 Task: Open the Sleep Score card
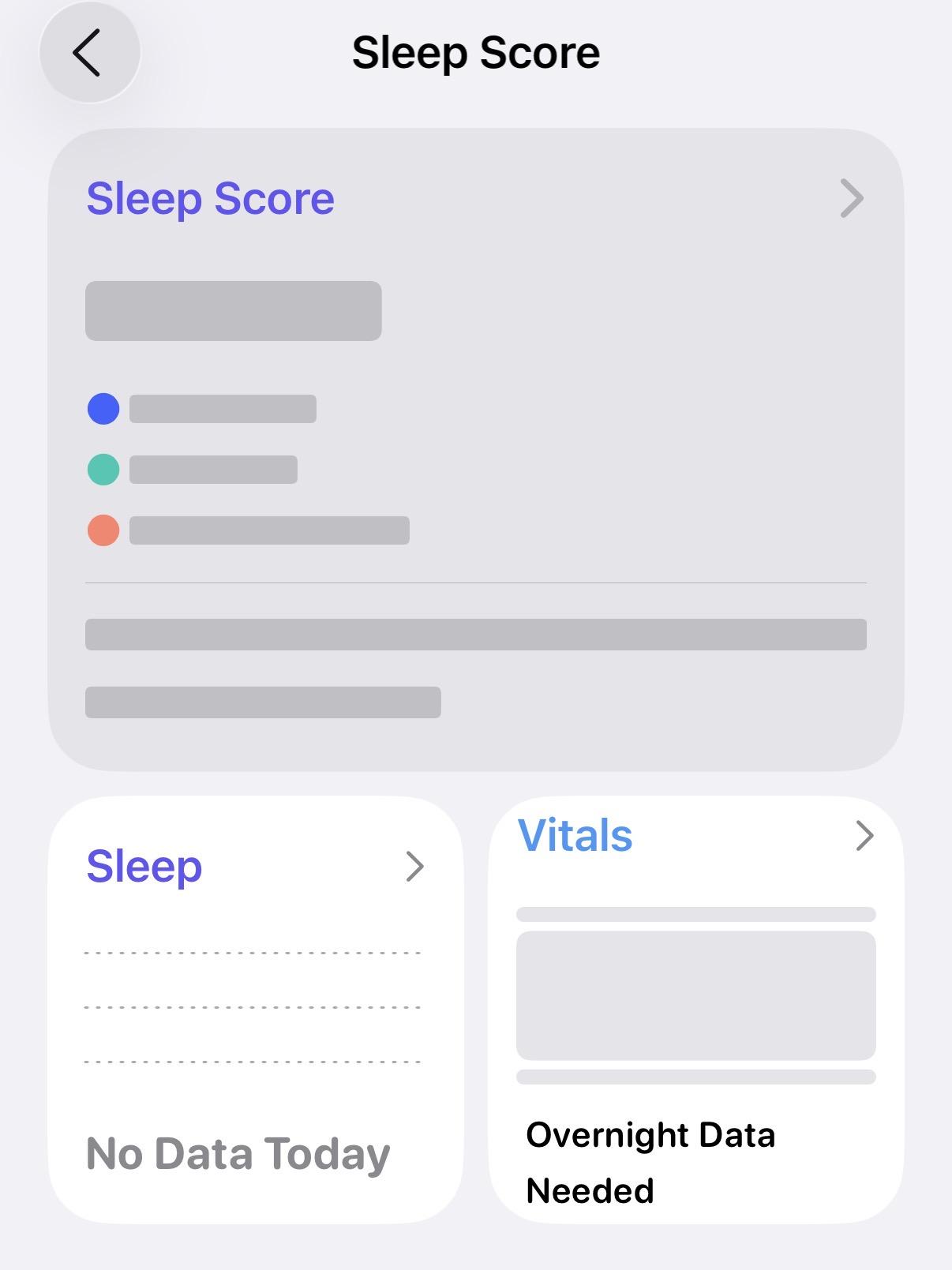click(x=475, y=199)
